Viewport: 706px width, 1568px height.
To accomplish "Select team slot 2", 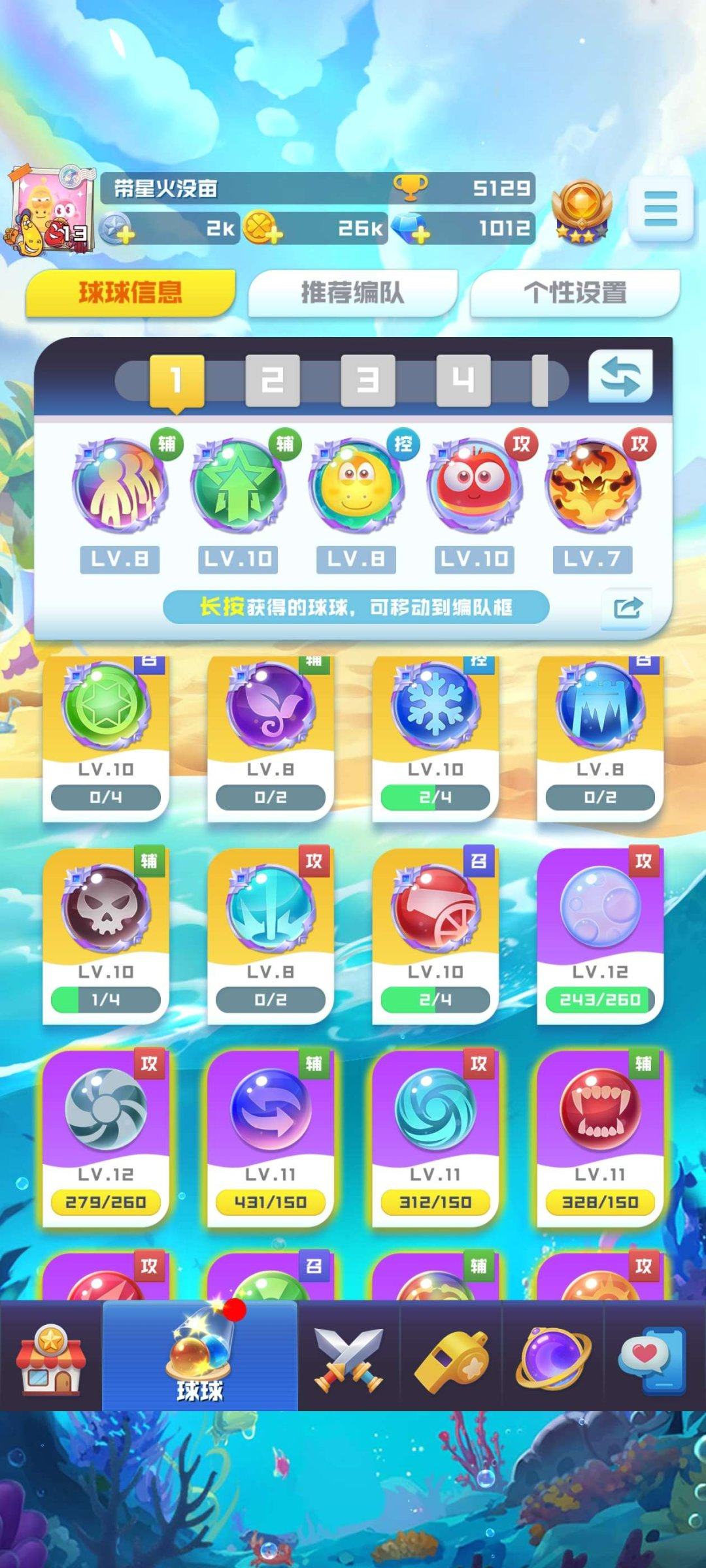I will 272,380.
